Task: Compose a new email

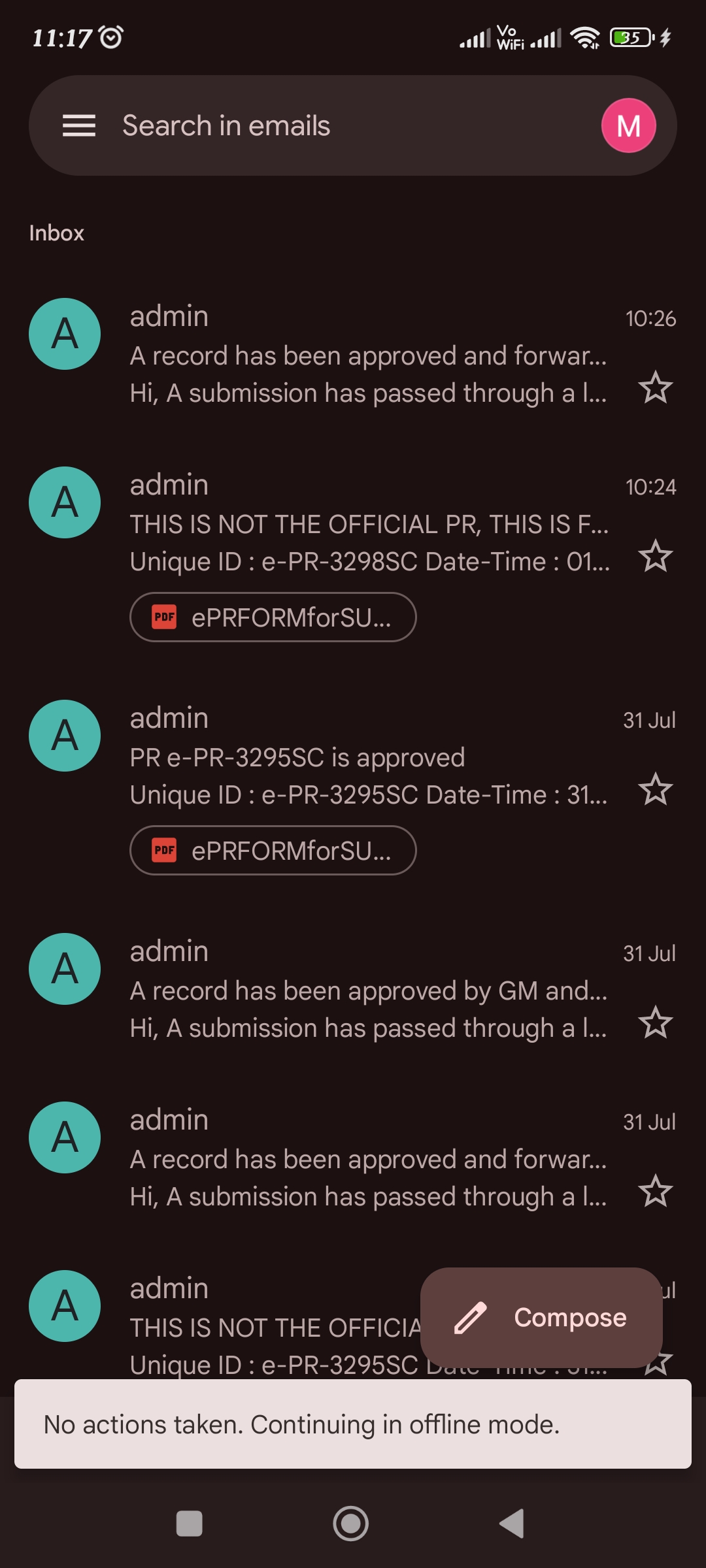Action: point(541,1318)
